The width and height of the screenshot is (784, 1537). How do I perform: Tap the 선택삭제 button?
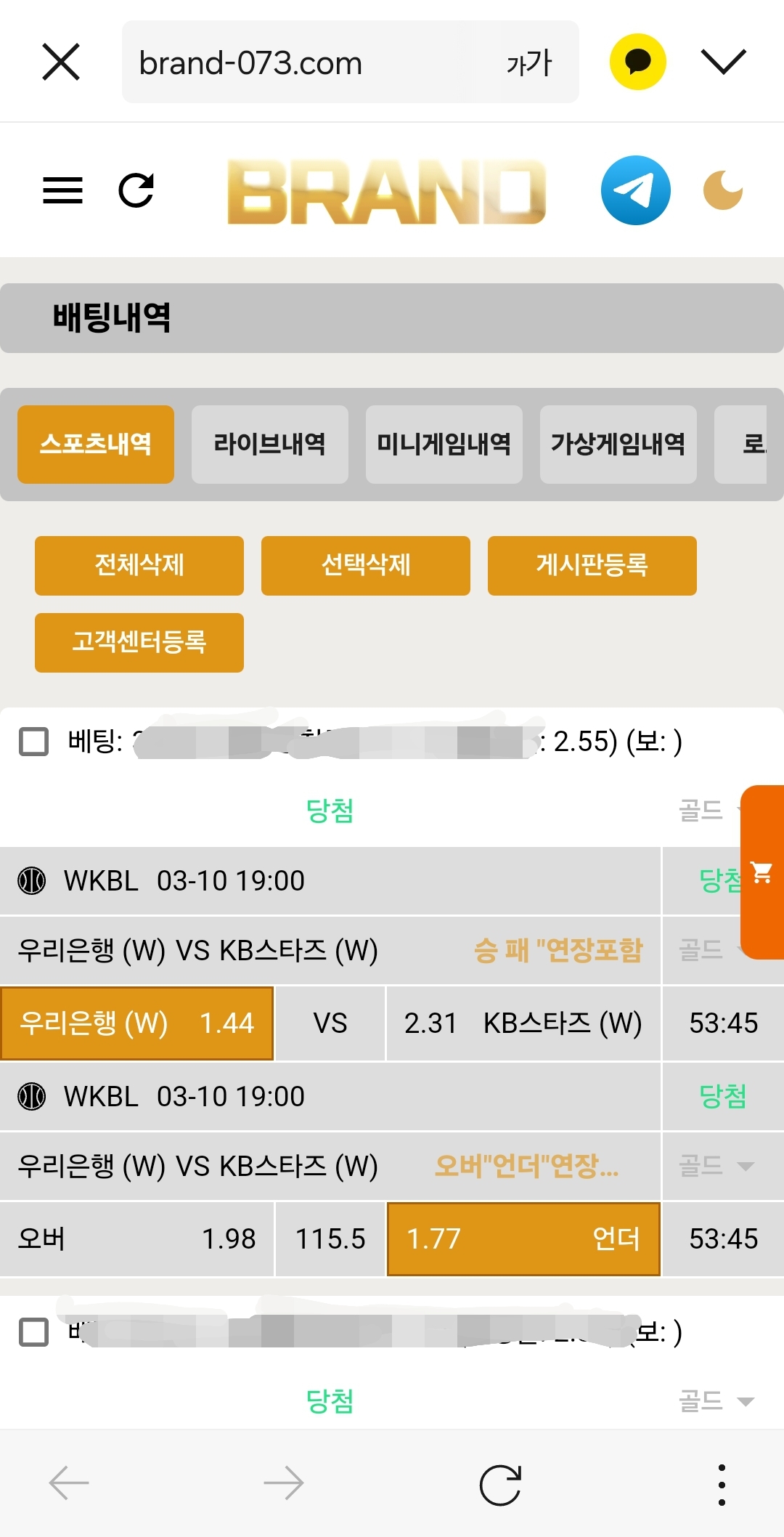pos(366,565)
